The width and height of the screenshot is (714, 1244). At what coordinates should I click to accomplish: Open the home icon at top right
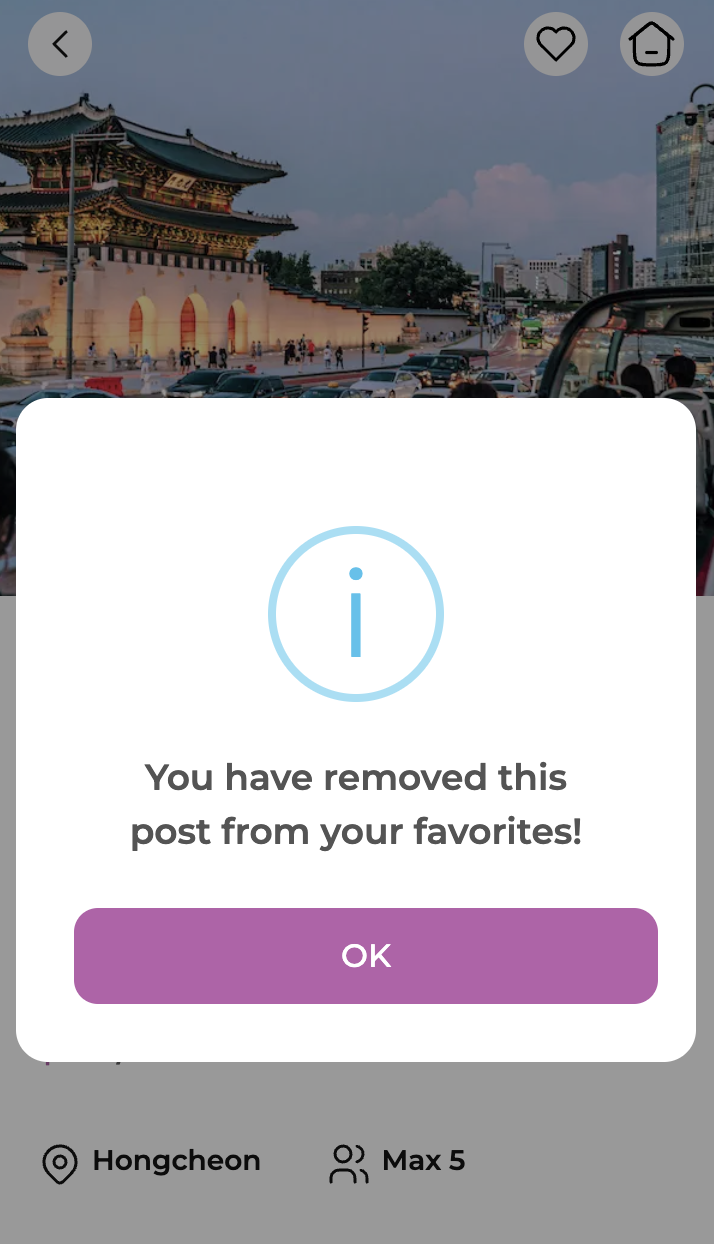[651, 44]
